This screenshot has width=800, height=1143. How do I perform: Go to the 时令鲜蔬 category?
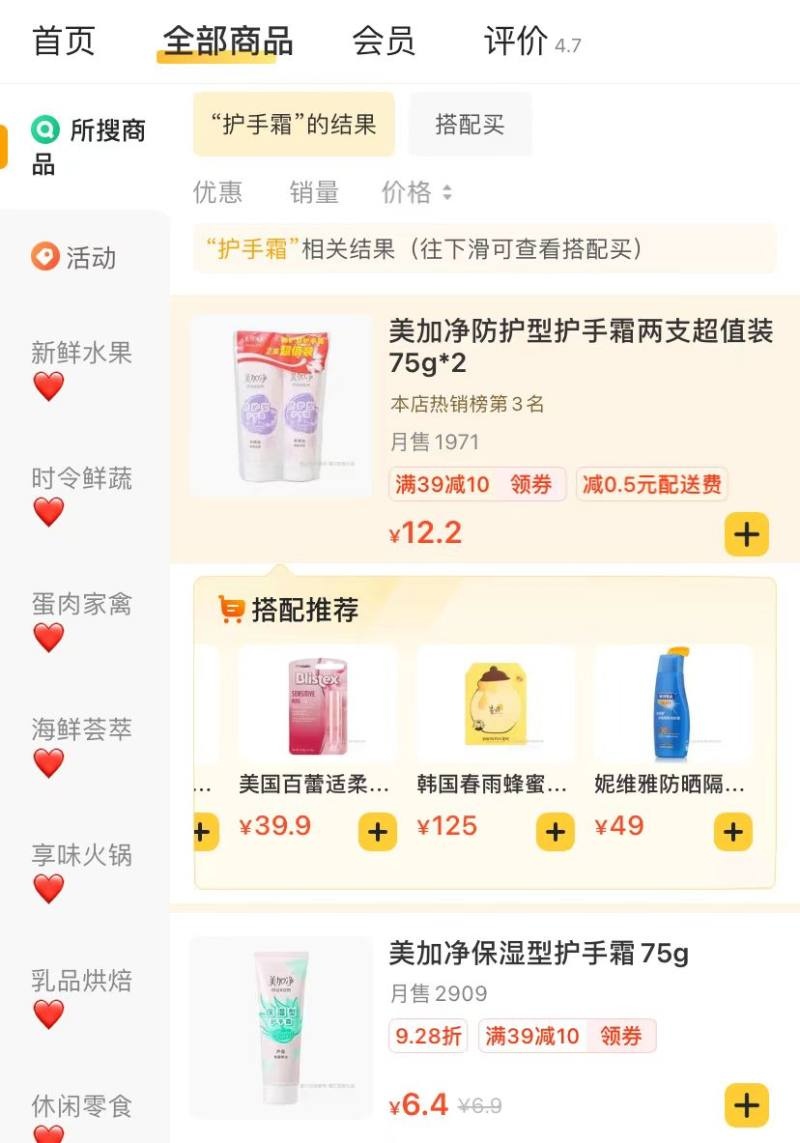81,479
